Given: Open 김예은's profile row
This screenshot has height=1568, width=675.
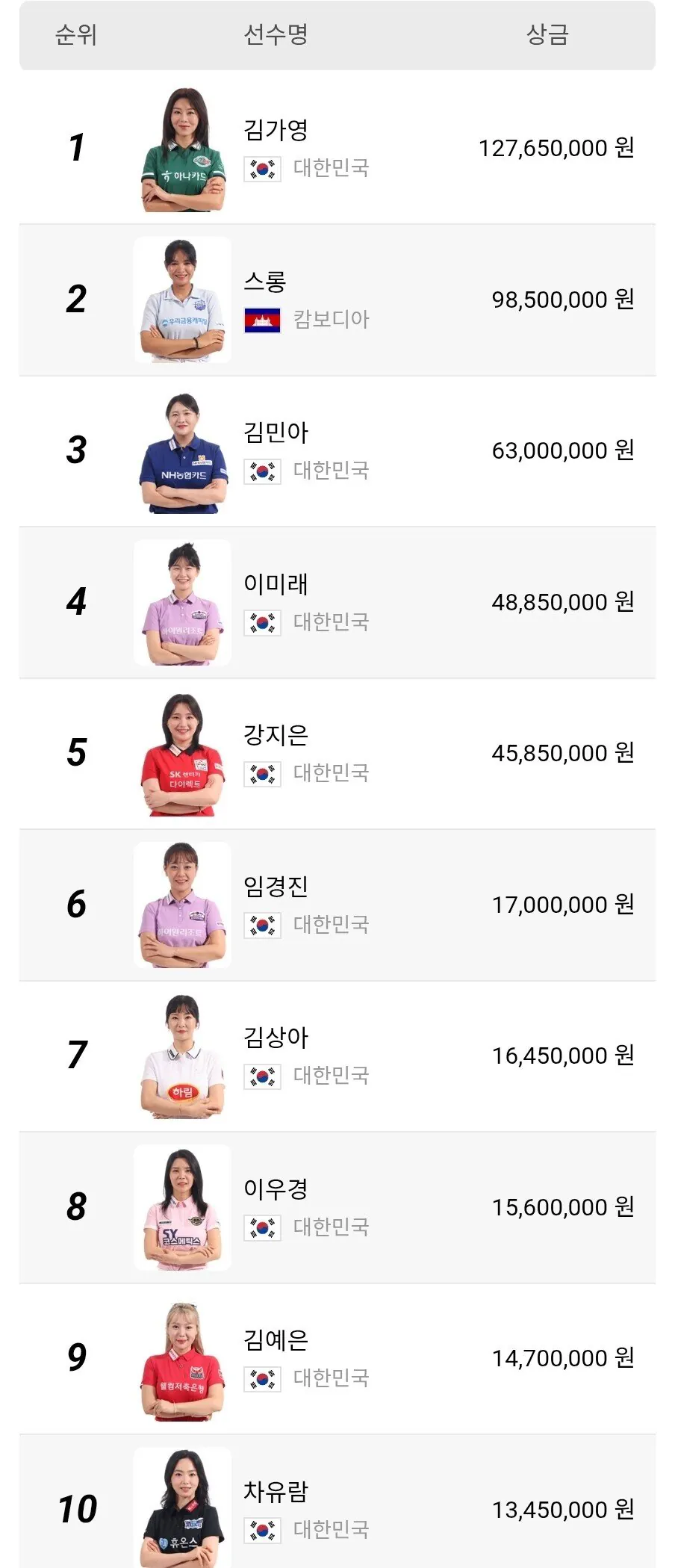Looking at the screenshot, I should (x=276, y=1341).
